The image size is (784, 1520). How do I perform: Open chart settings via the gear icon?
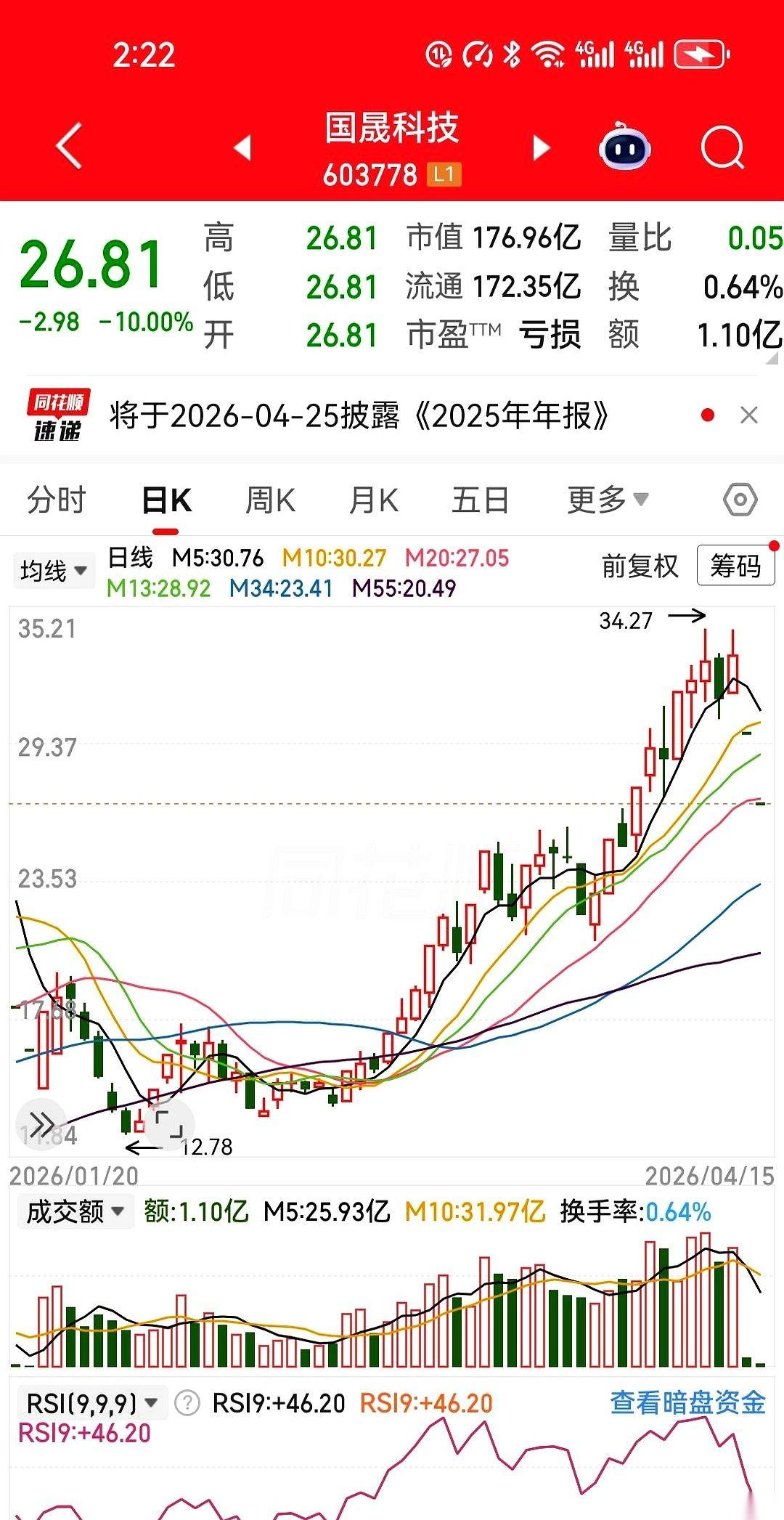click(739, 499)
